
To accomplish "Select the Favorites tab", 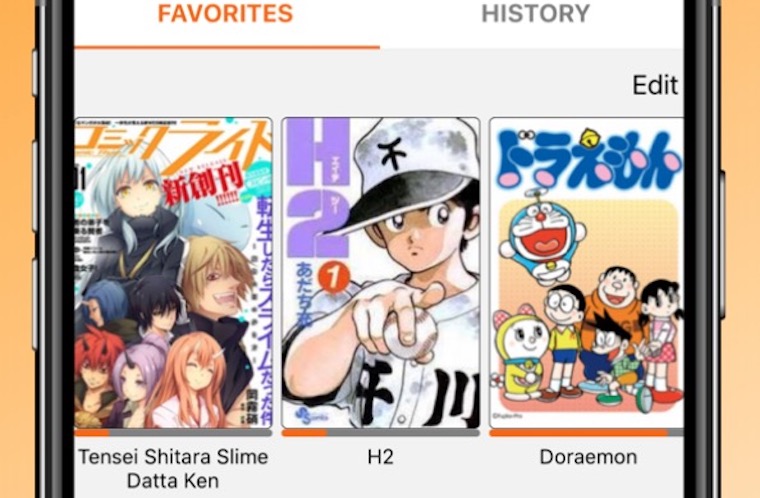I will tap(225, 15).
